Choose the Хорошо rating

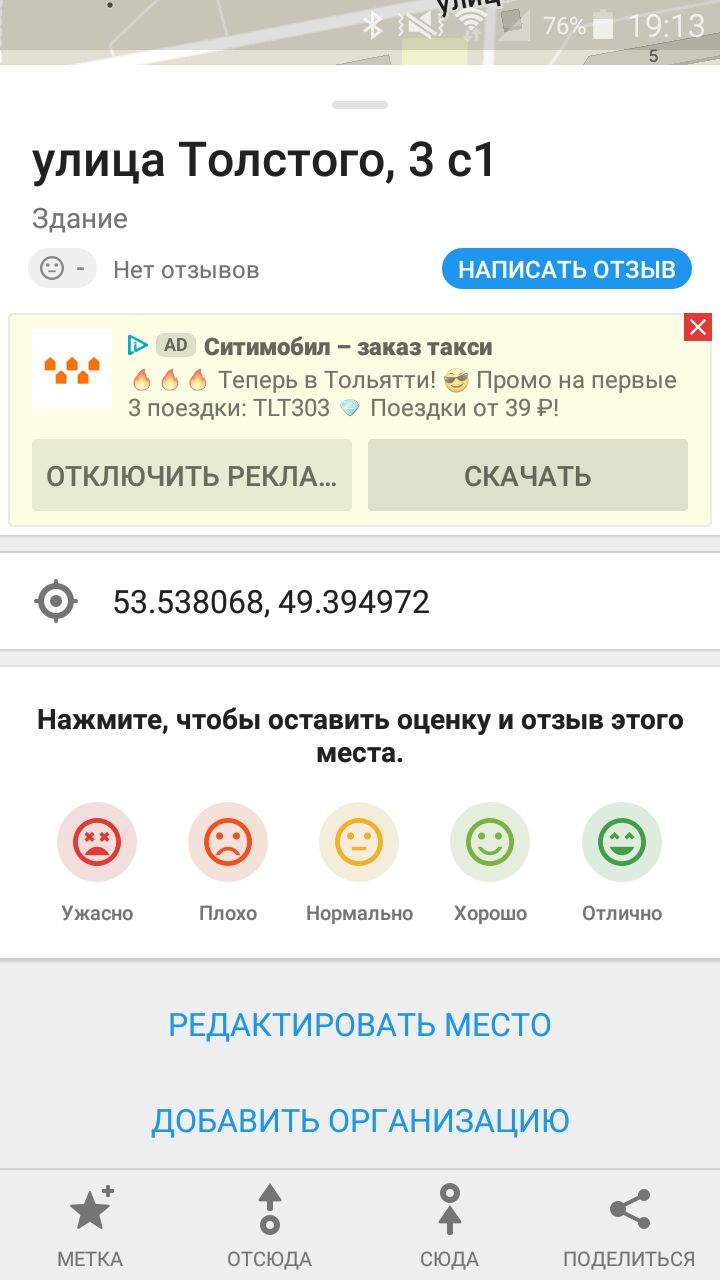pos(490,842)
